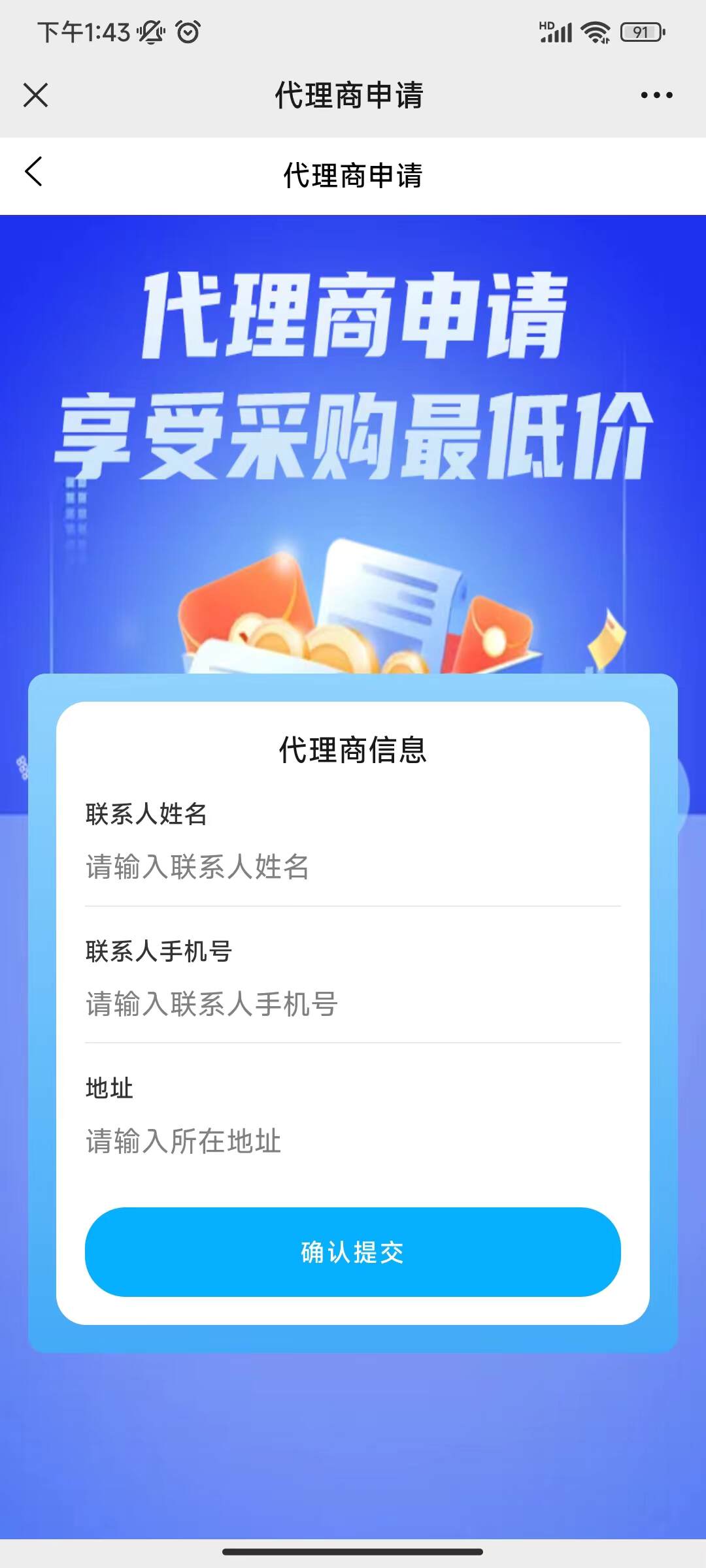The height and width of the screenshot is (1568, 706).
Task: Tap the 请输入所在地址 address field
Action: click(x=353, y=1141)
